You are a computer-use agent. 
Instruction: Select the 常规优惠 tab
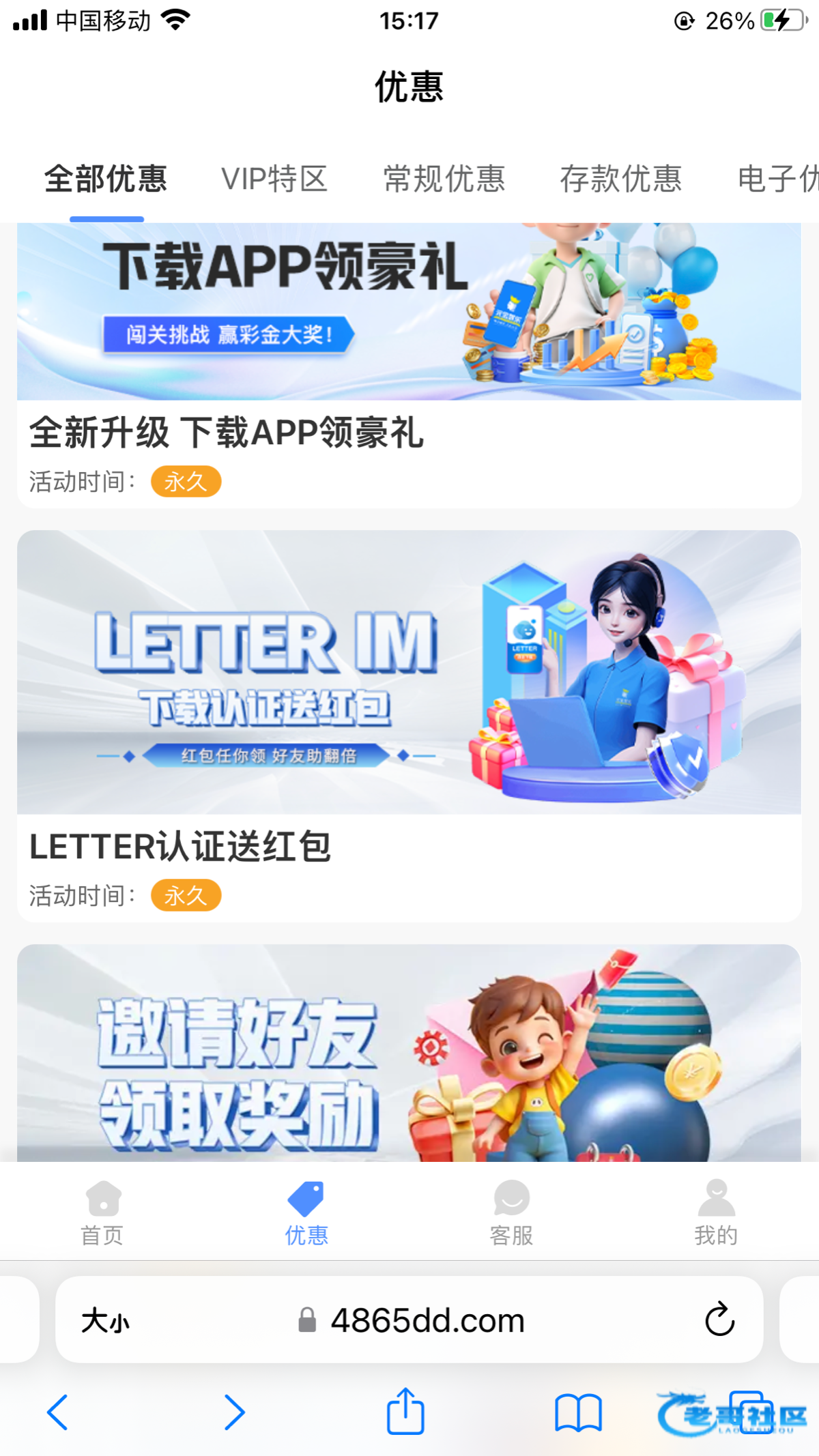point(444,179)
